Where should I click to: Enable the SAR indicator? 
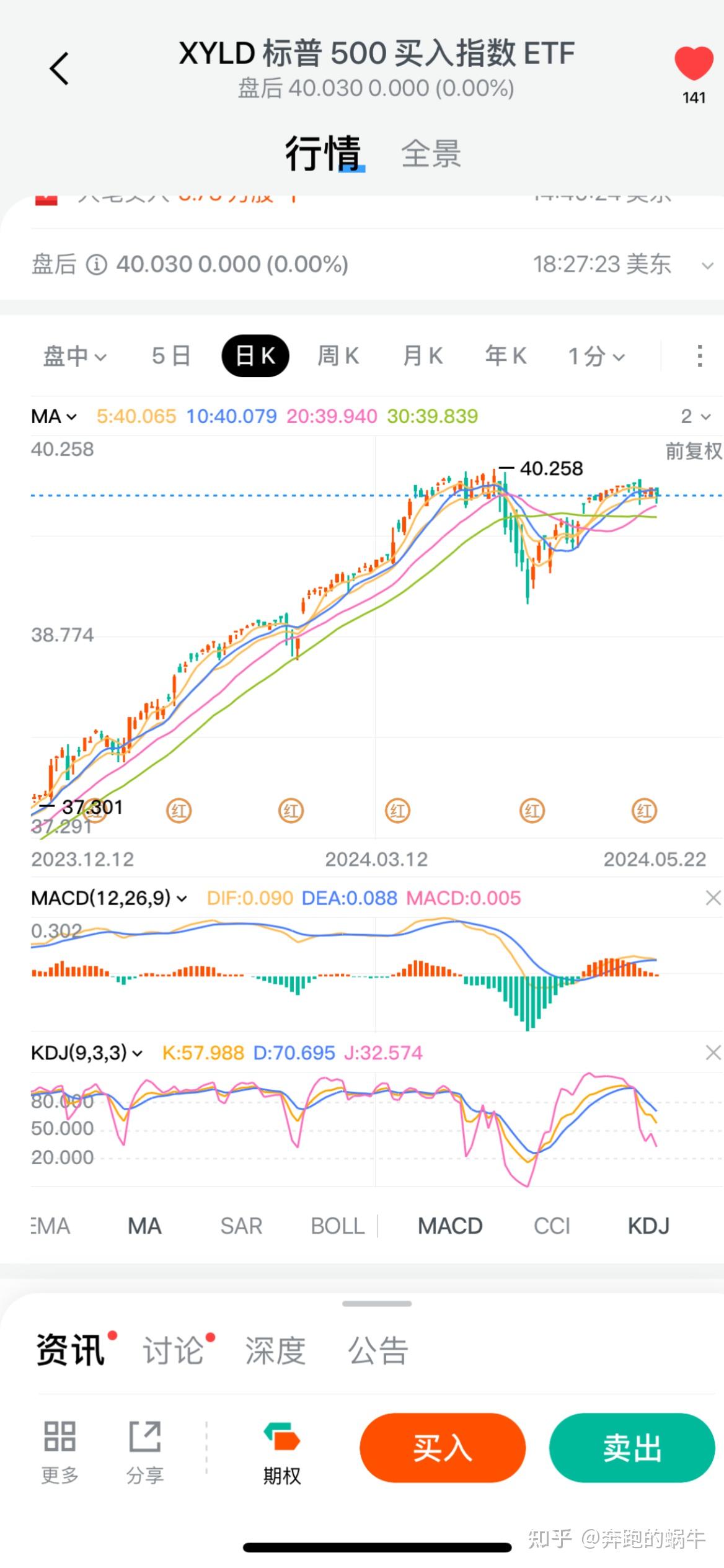click(x=241, y=1226)
